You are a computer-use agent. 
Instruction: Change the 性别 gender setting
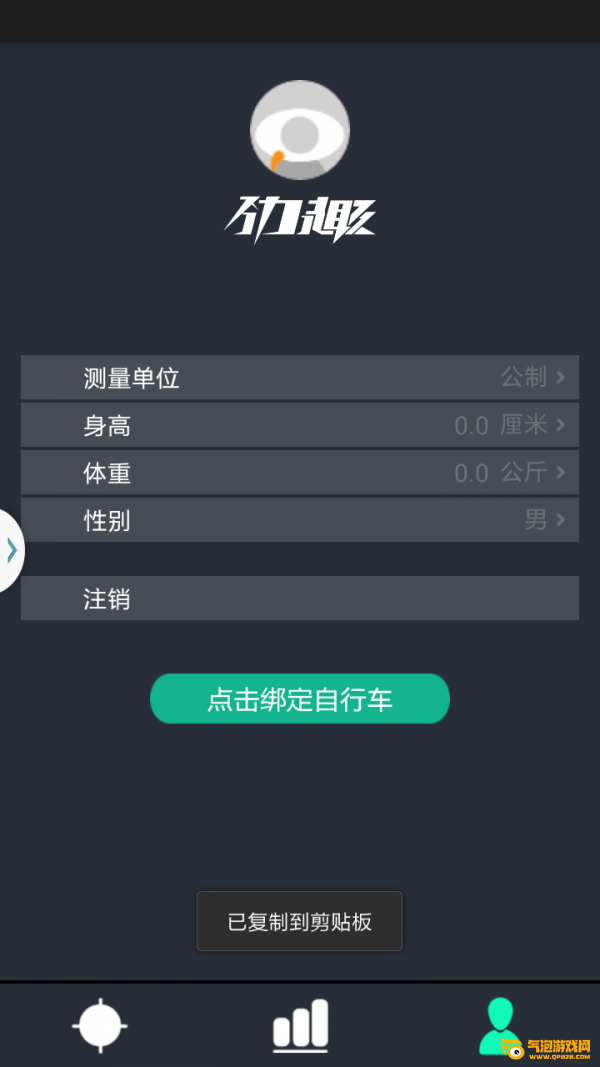point(299,520)
